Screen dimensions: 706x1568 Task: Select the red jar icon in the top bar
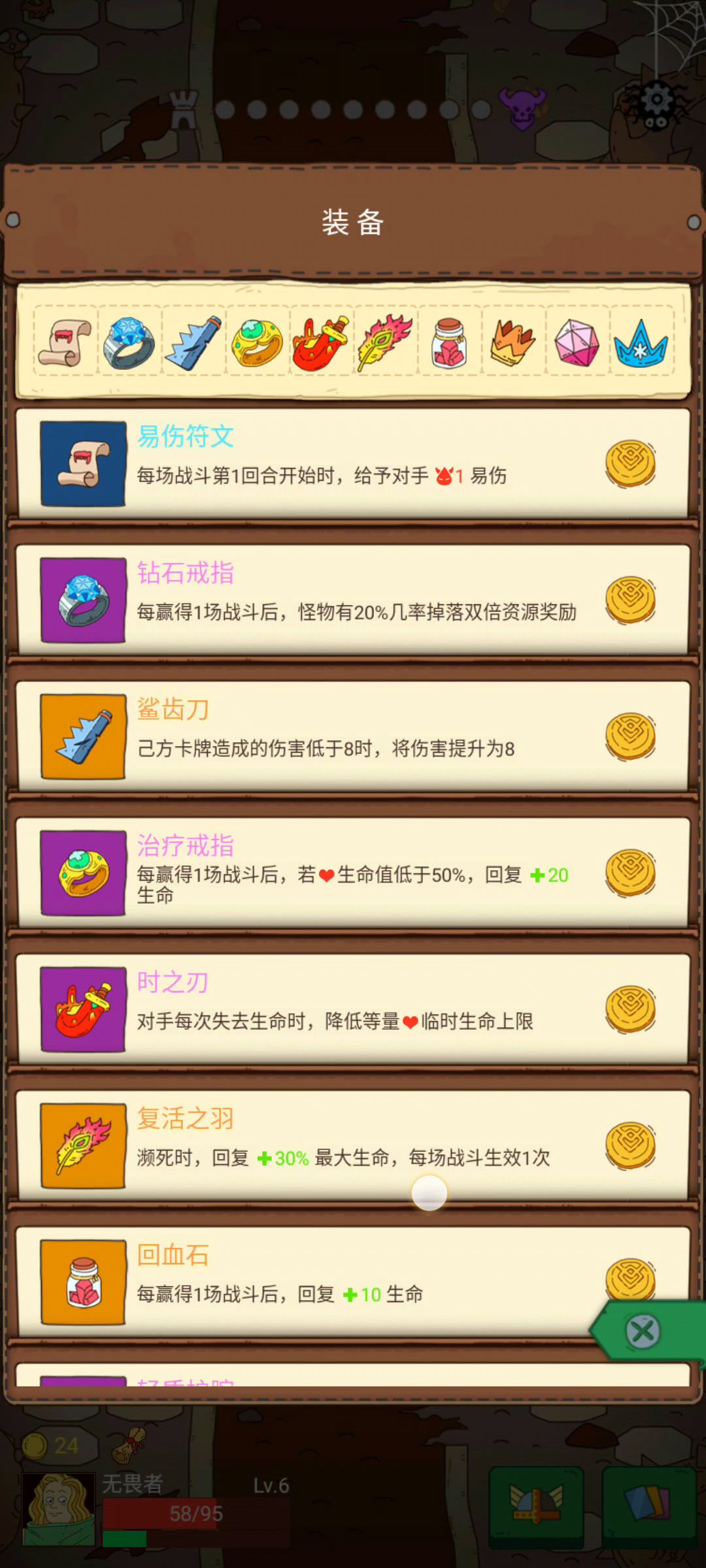(x=449, y=342)
